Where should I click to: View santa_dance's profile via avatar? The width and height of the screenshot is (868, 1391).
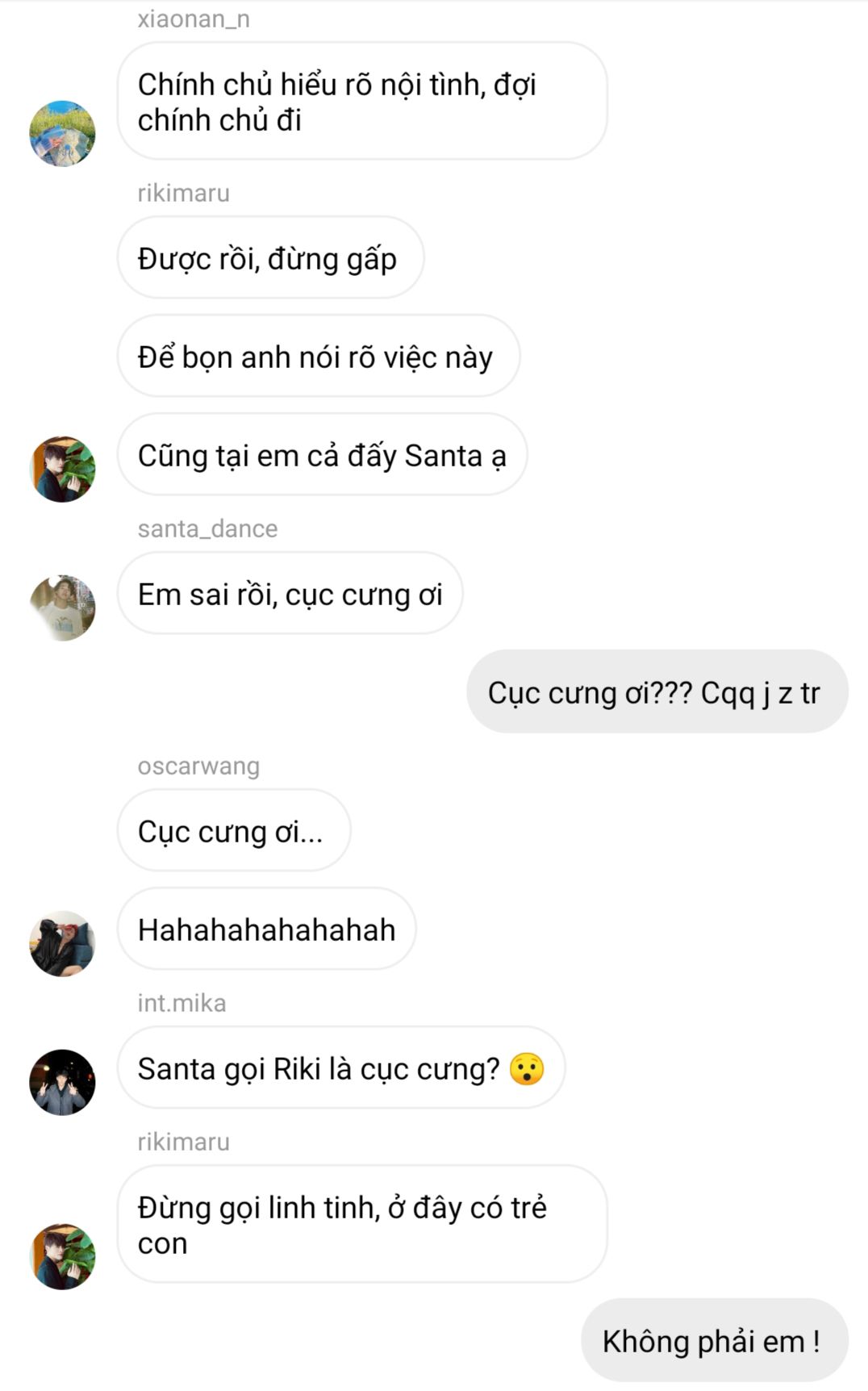(x=62, y=608)
